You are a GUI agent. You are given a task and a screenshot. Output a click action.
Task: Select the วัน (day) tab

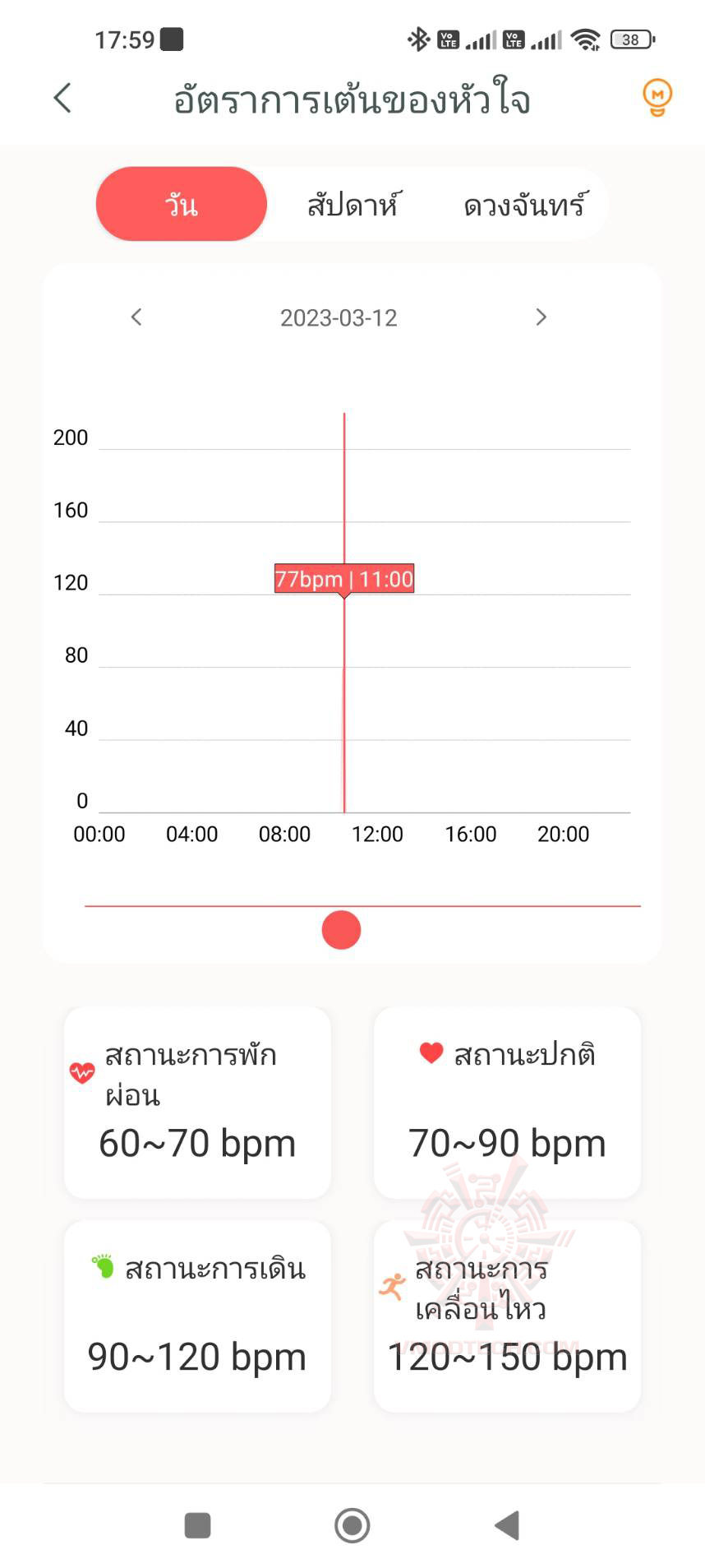182,204
